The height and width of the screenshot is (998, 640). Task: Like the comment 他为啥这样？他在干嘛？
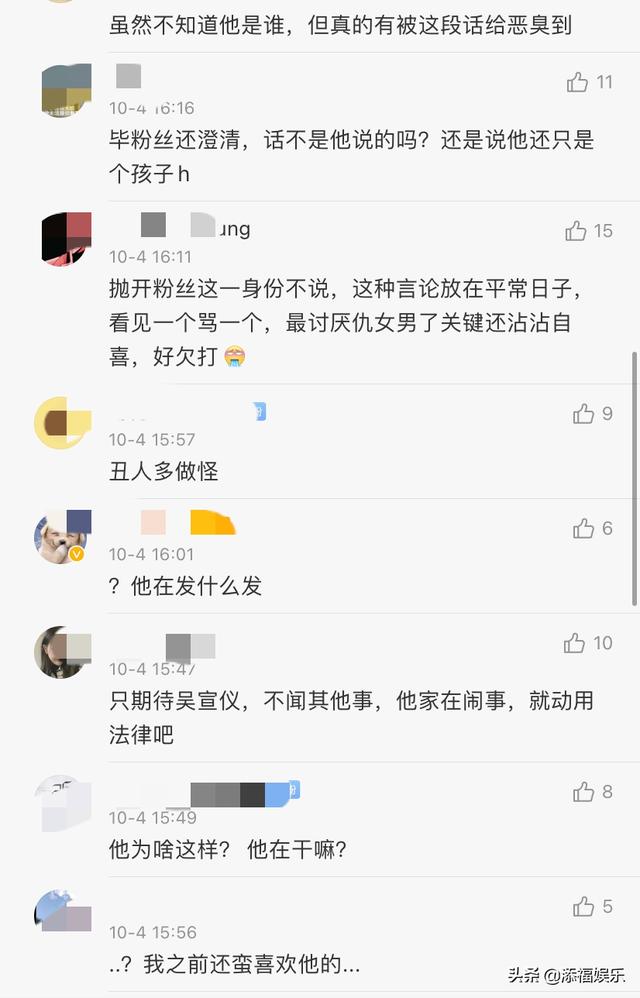click(x=584, y=793)
